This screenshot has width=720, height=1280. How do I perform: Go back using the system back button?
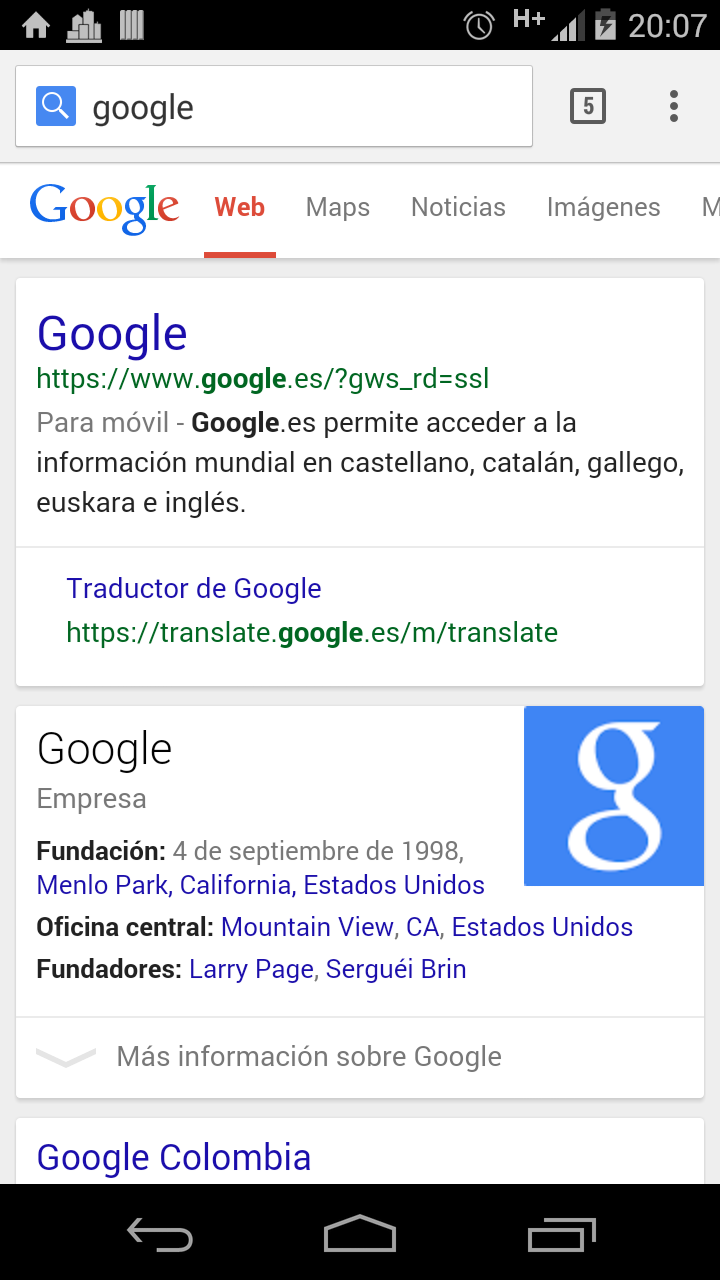coord(160,1234)
